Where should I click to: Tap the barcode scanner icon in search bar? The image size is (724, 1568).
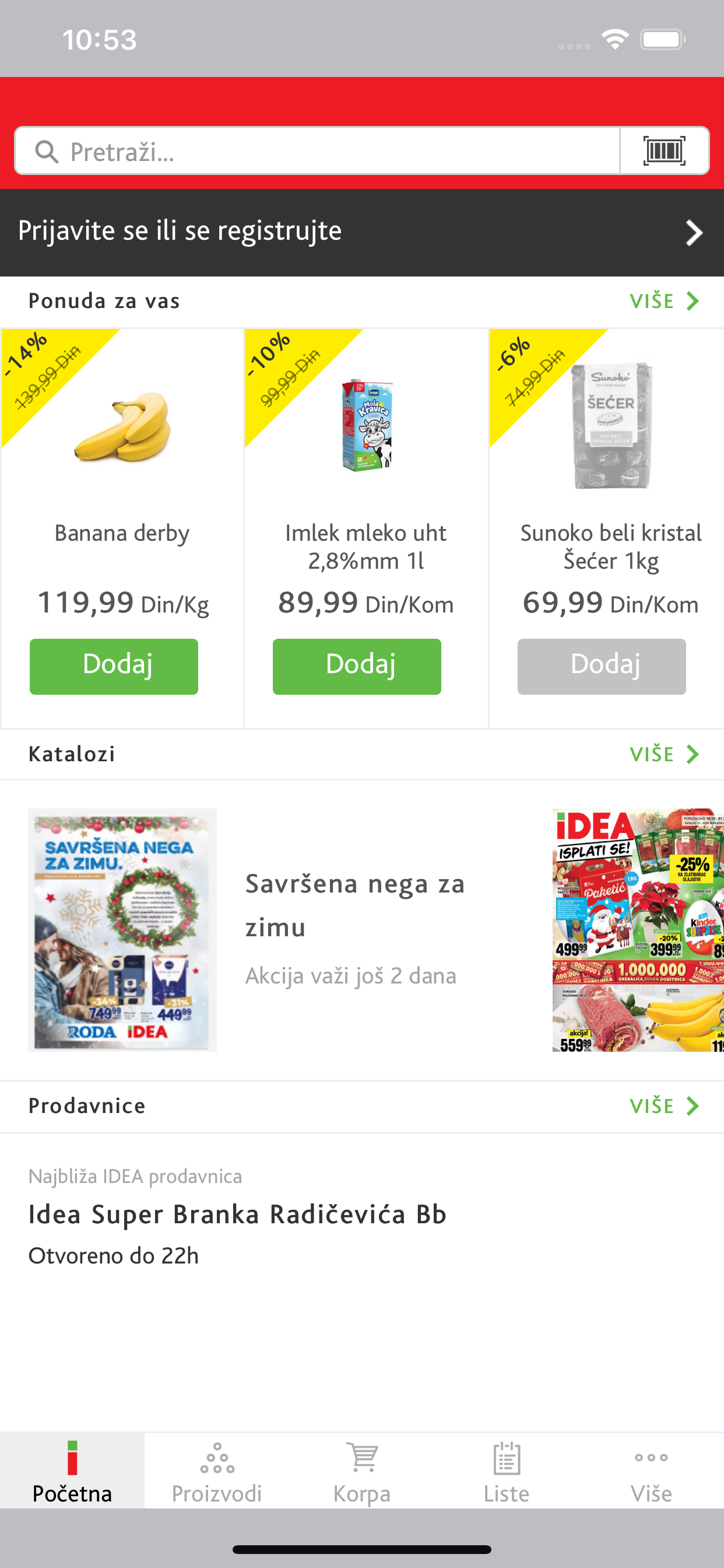click(x=665, y=151)
